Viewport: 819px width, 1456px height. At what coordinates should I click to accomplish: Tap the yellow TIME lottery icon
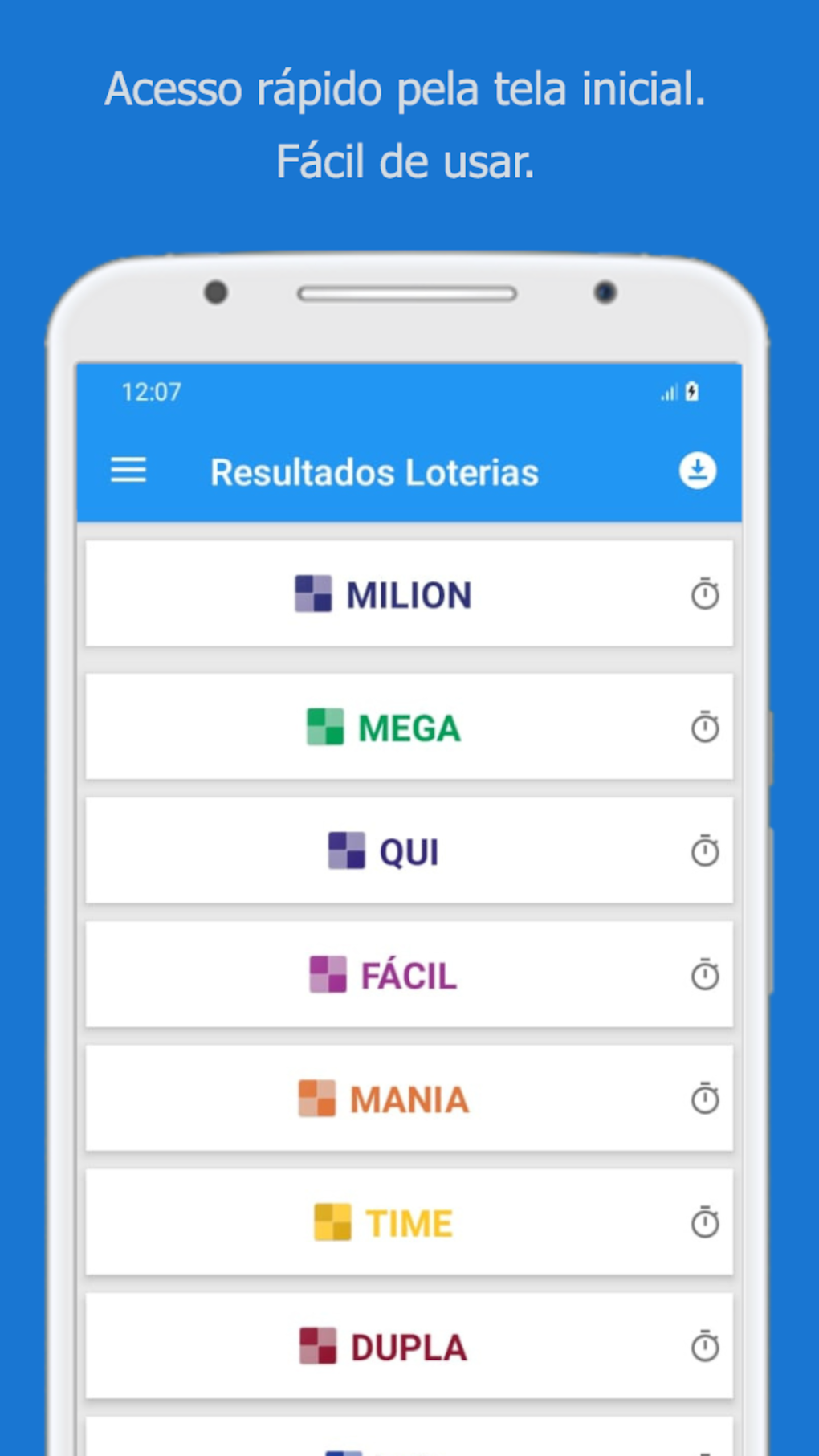click(x=330, y=1221)
